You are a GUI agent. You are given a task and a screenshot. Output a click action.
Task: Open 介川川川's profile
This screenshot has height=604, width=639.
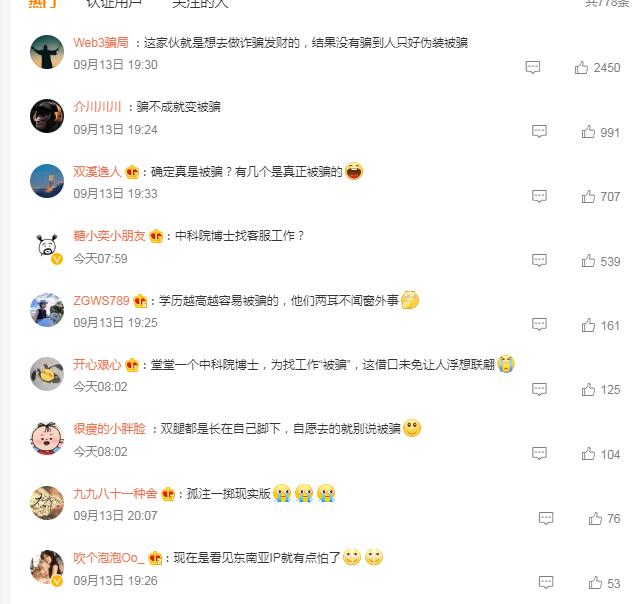pos(98,107)
